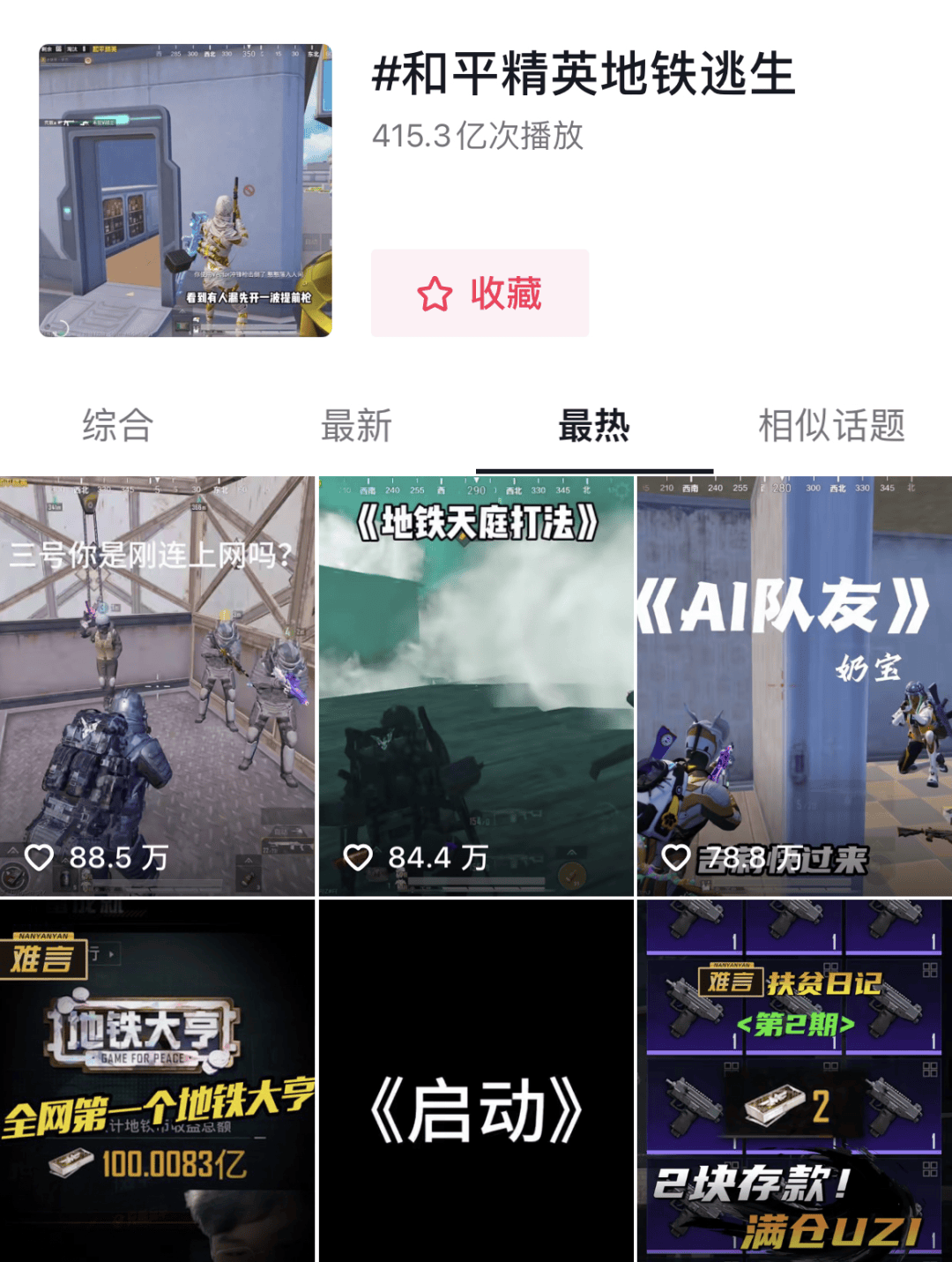Play the 《启动》 video
This screenshot has height=1262, width=952.
click(x=476, y=1081)
